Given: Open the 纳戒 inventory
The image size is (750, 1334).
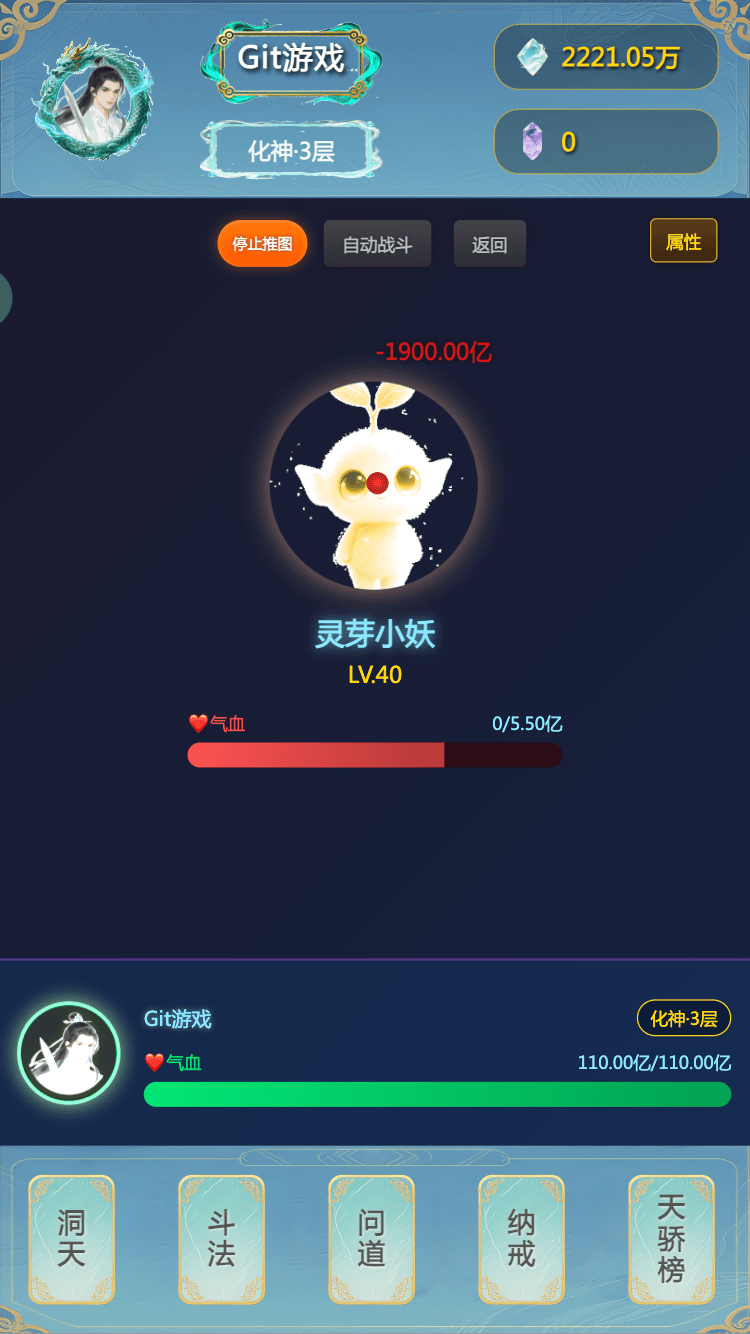Looking at the screenshot, I should click(521, 1239).
